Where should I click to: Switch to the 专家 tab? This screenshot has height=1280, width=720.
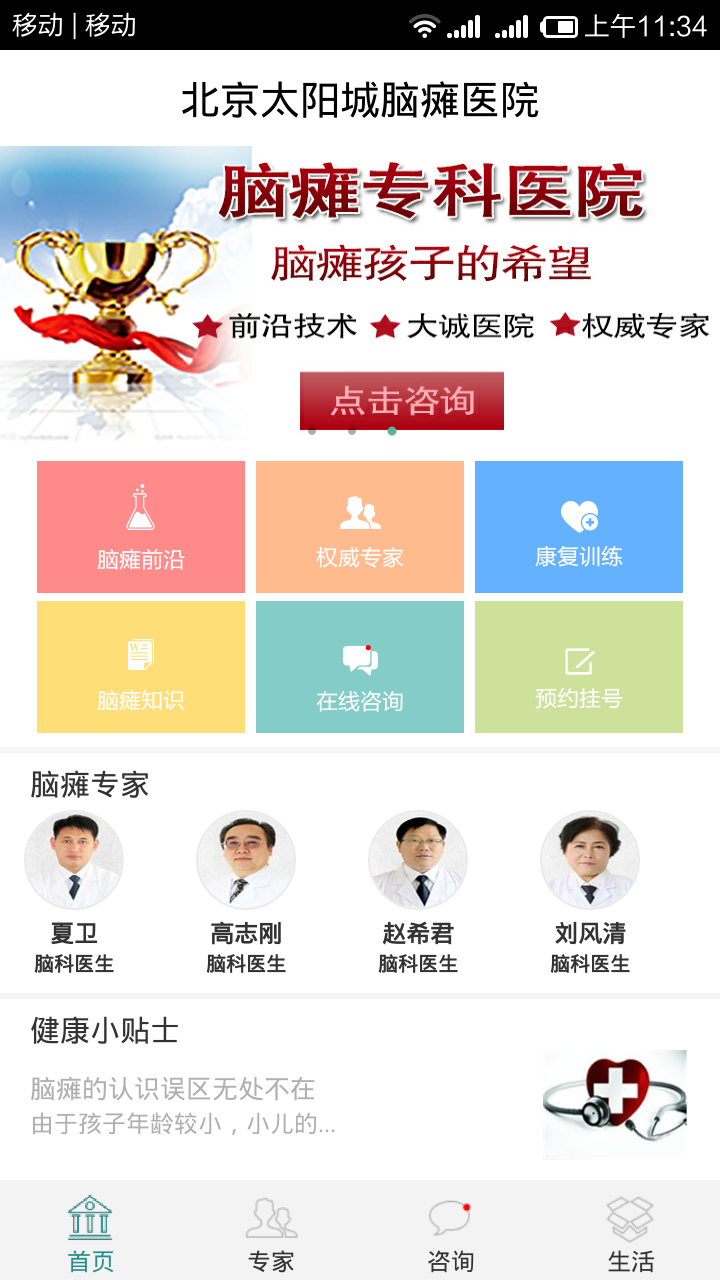click(x=271, y=1232)
